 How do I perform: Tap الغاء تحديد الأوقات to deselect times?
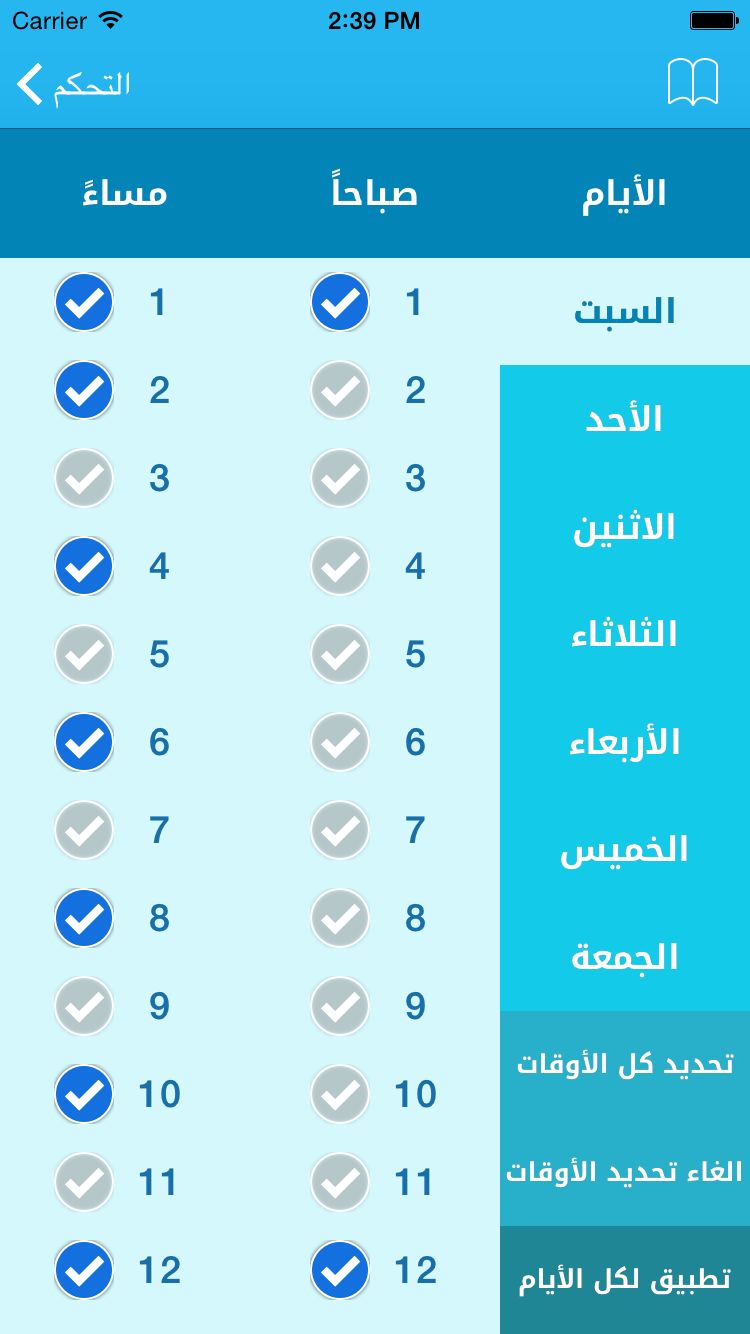pyautogui.click(x=624, y=1172)
